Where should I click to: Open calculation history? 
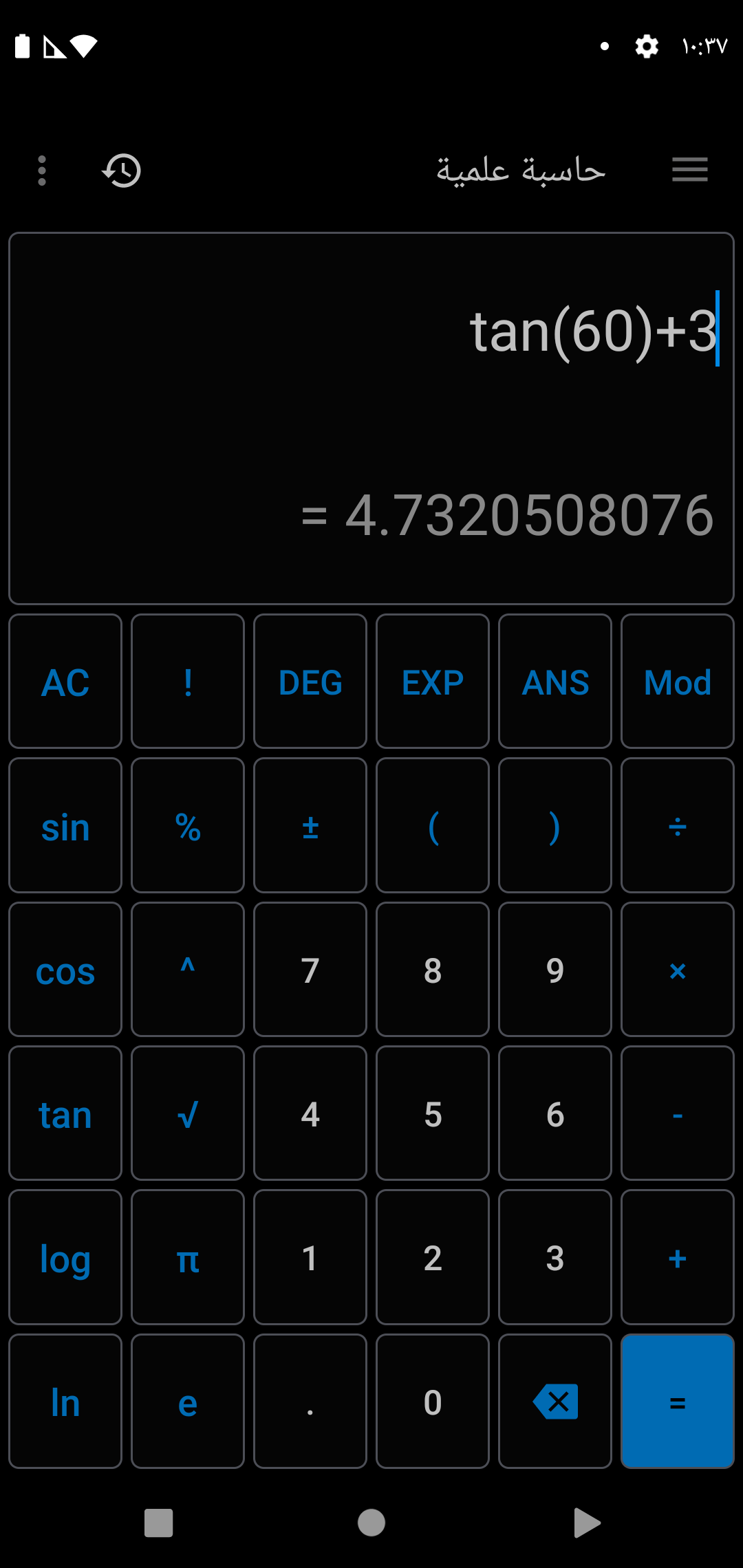(122, 171)
